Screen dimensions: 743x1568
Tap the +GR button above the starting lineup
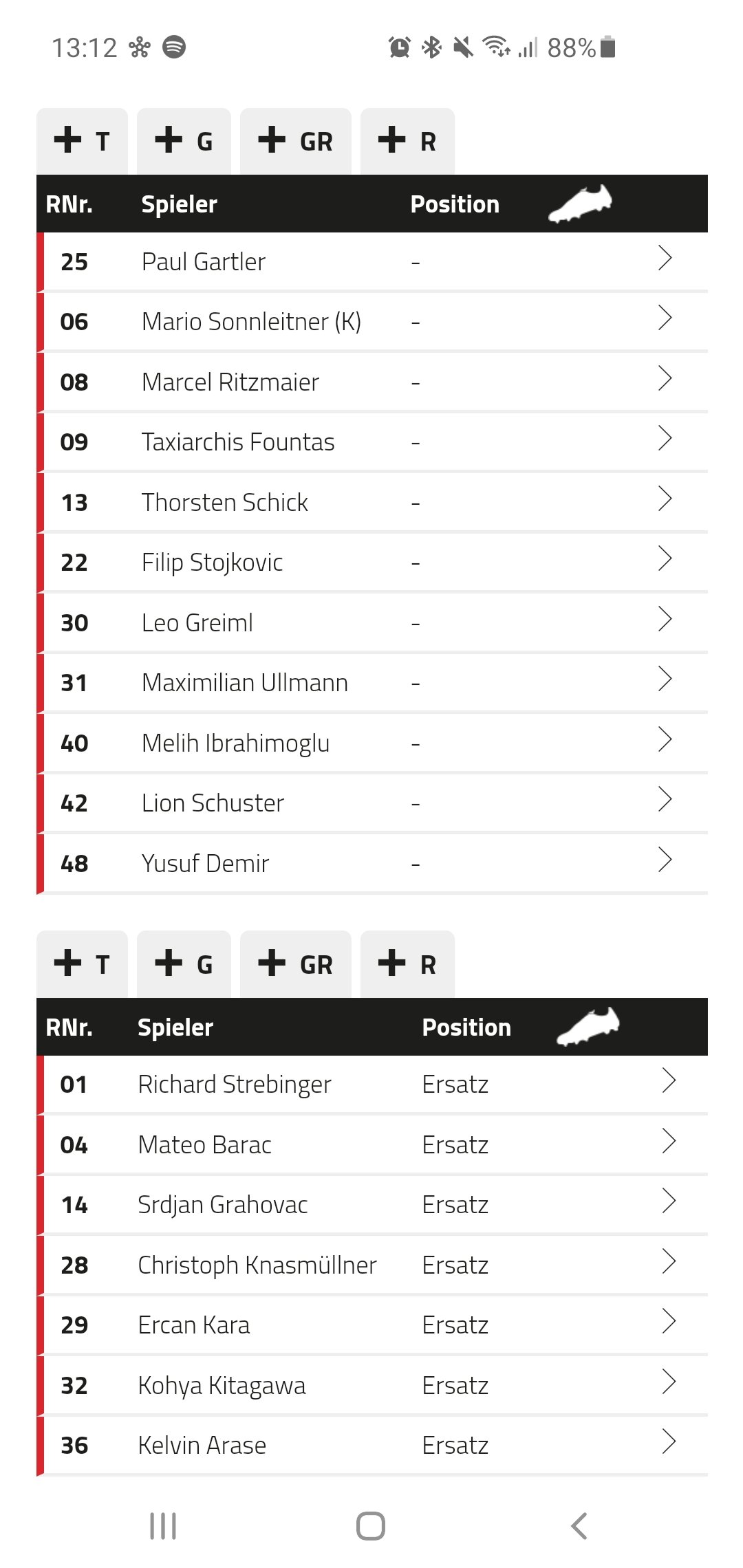click(x=296, y=141)
